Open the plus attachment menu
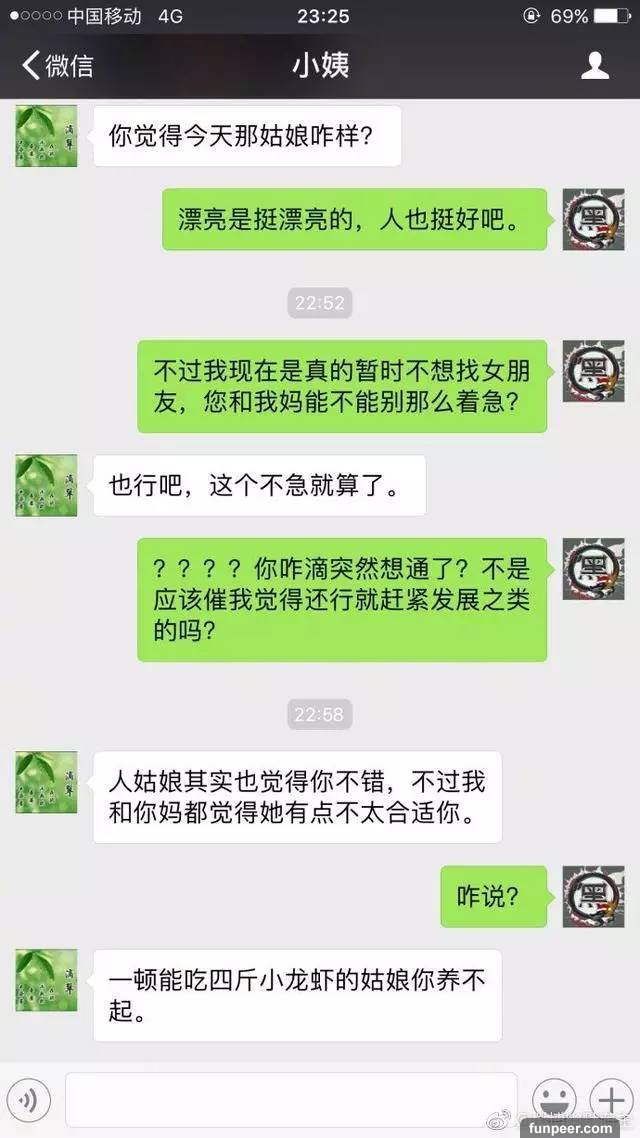The height and width of the screenshot is (1138, 640). point(609,1098)
